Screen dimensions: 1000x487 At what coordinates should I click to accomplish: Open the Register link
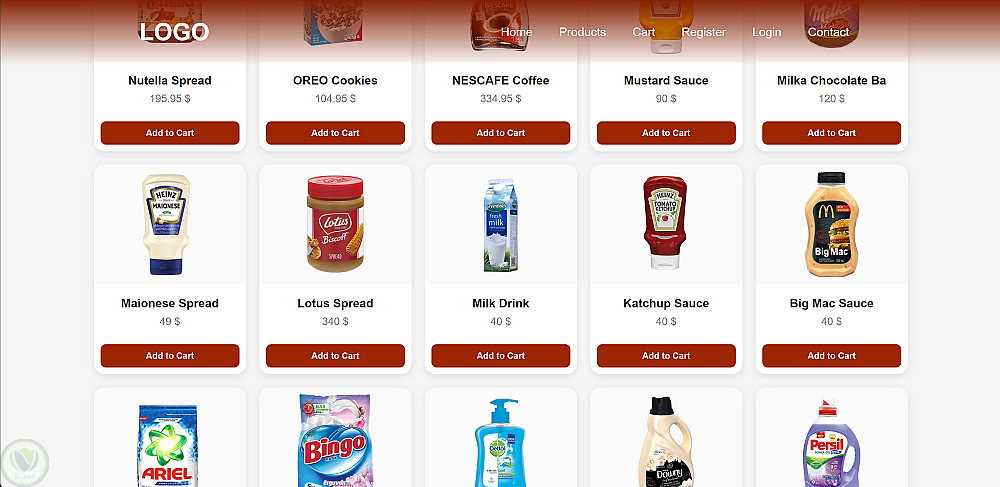click(703, 32)
